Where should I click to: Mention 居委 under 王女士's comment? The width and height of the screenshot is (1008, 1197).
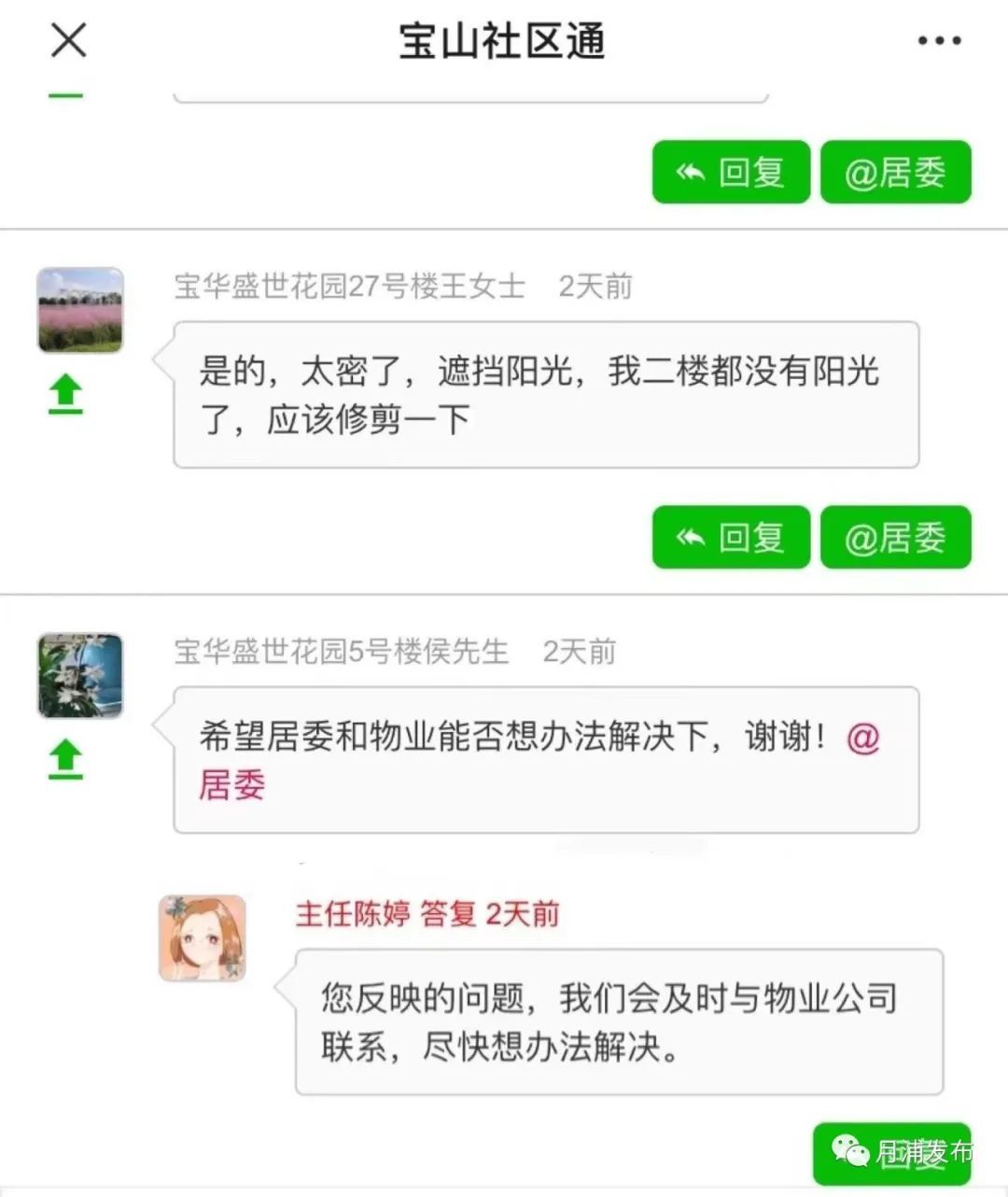pyautogui.click(x=895, y=538)
